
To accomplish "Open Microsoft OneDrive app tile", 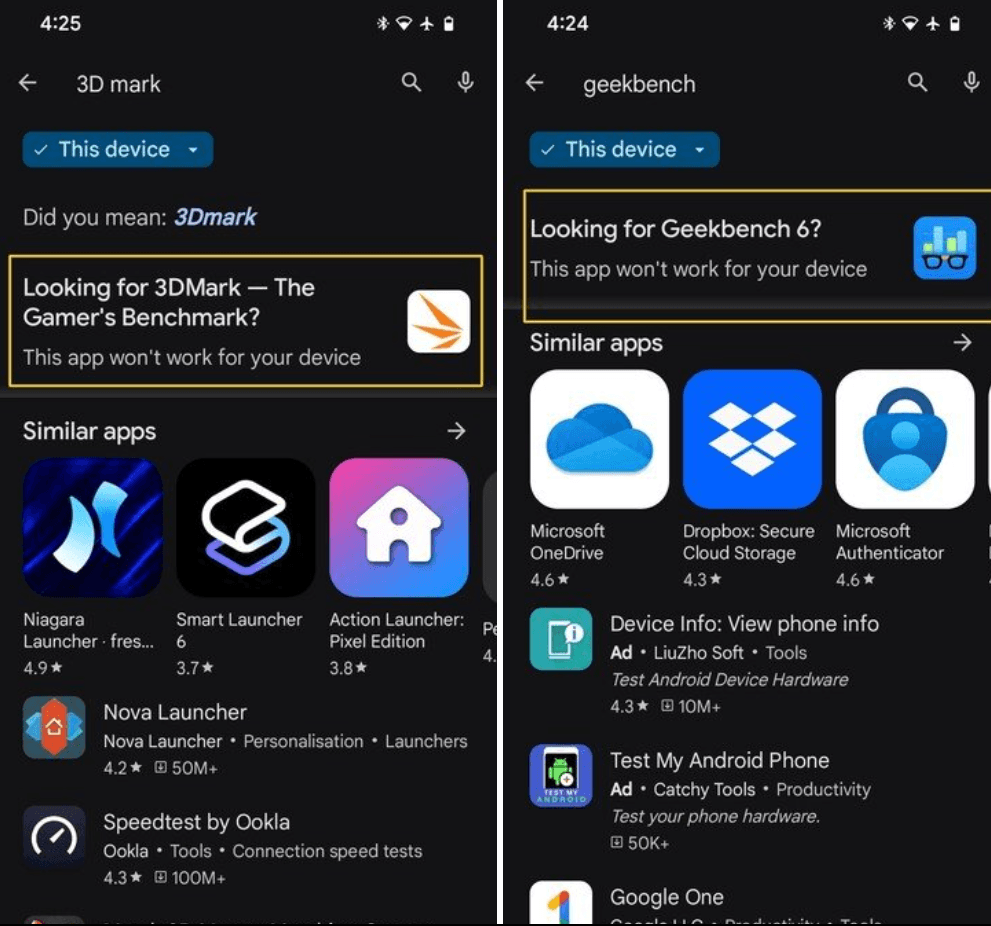I will point(599,440).
